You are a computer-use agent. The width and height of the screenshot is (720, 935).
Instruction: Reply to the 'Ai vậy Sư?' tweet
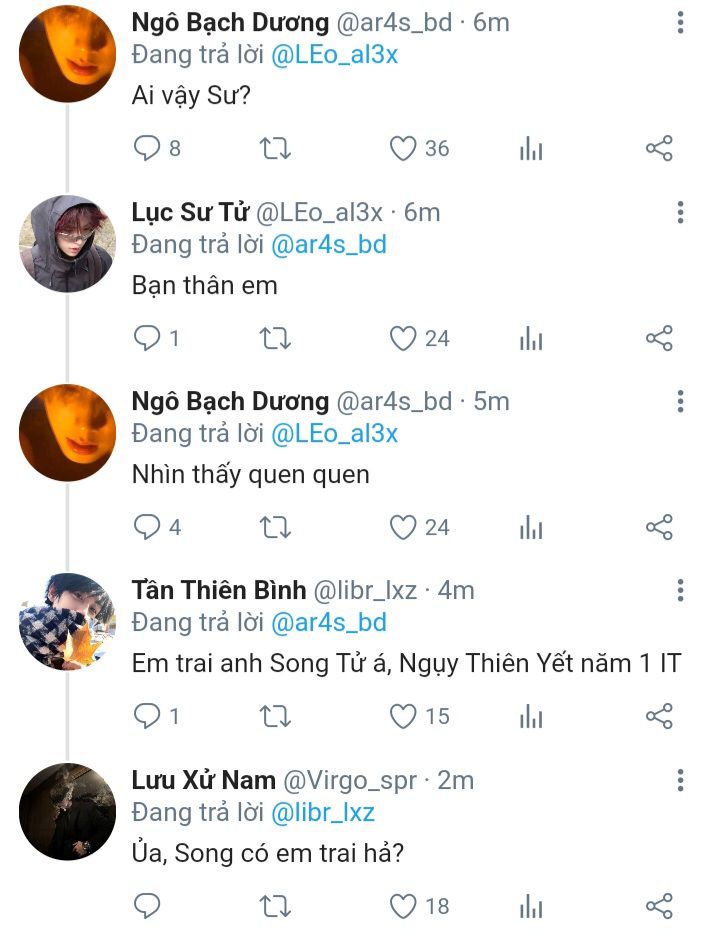pos(147,149)
